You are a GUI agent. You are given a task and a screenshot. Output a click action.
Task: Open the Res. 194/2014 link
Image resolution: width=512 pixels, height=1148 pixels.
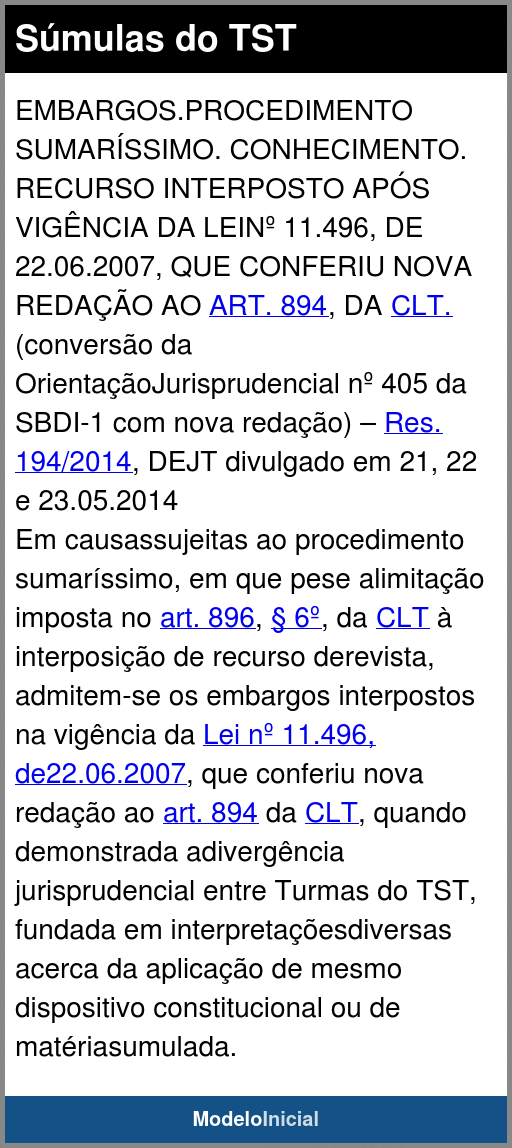413,423
